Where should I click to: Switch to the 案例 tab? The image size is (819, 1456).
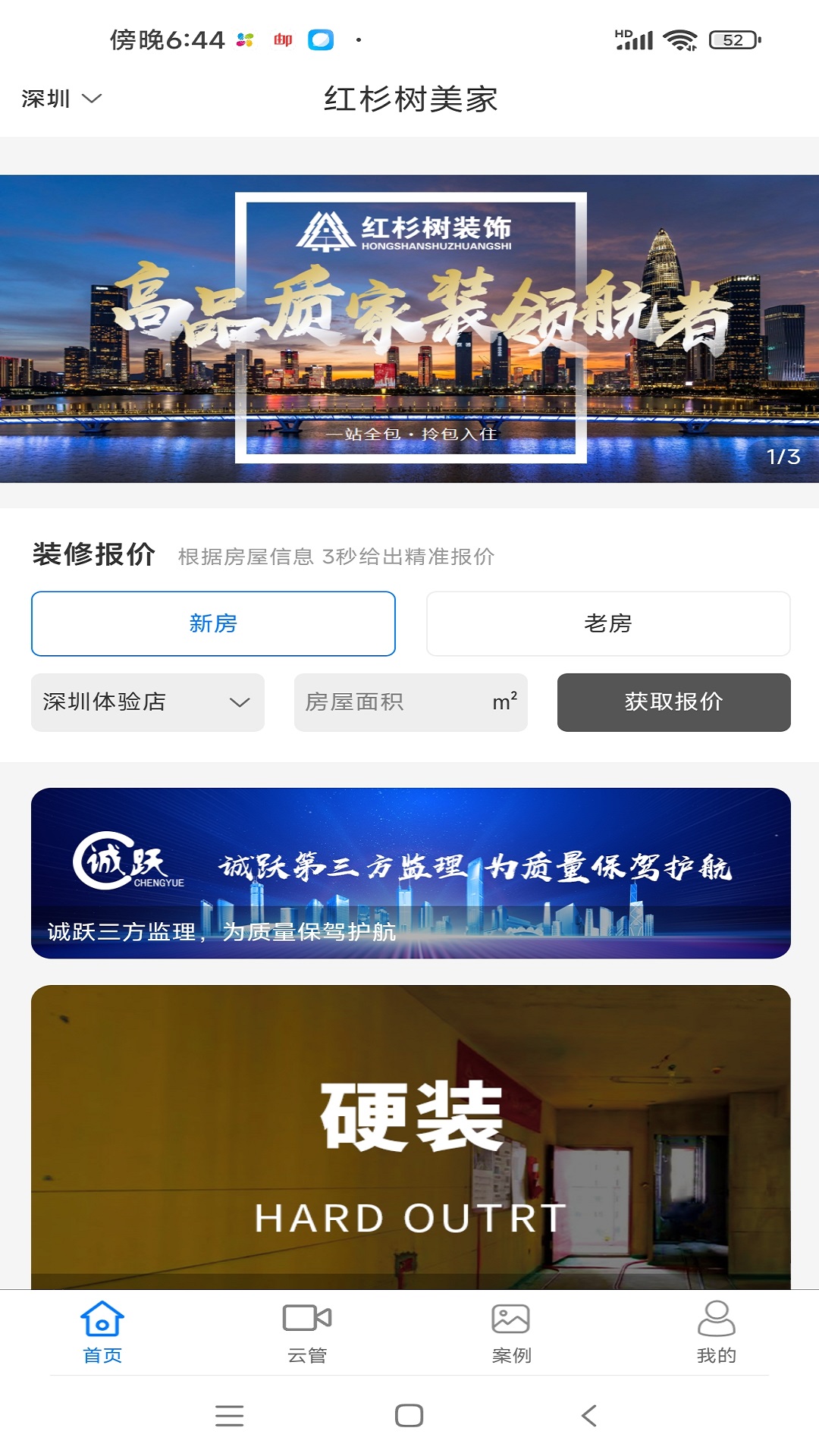point(511,1332)
